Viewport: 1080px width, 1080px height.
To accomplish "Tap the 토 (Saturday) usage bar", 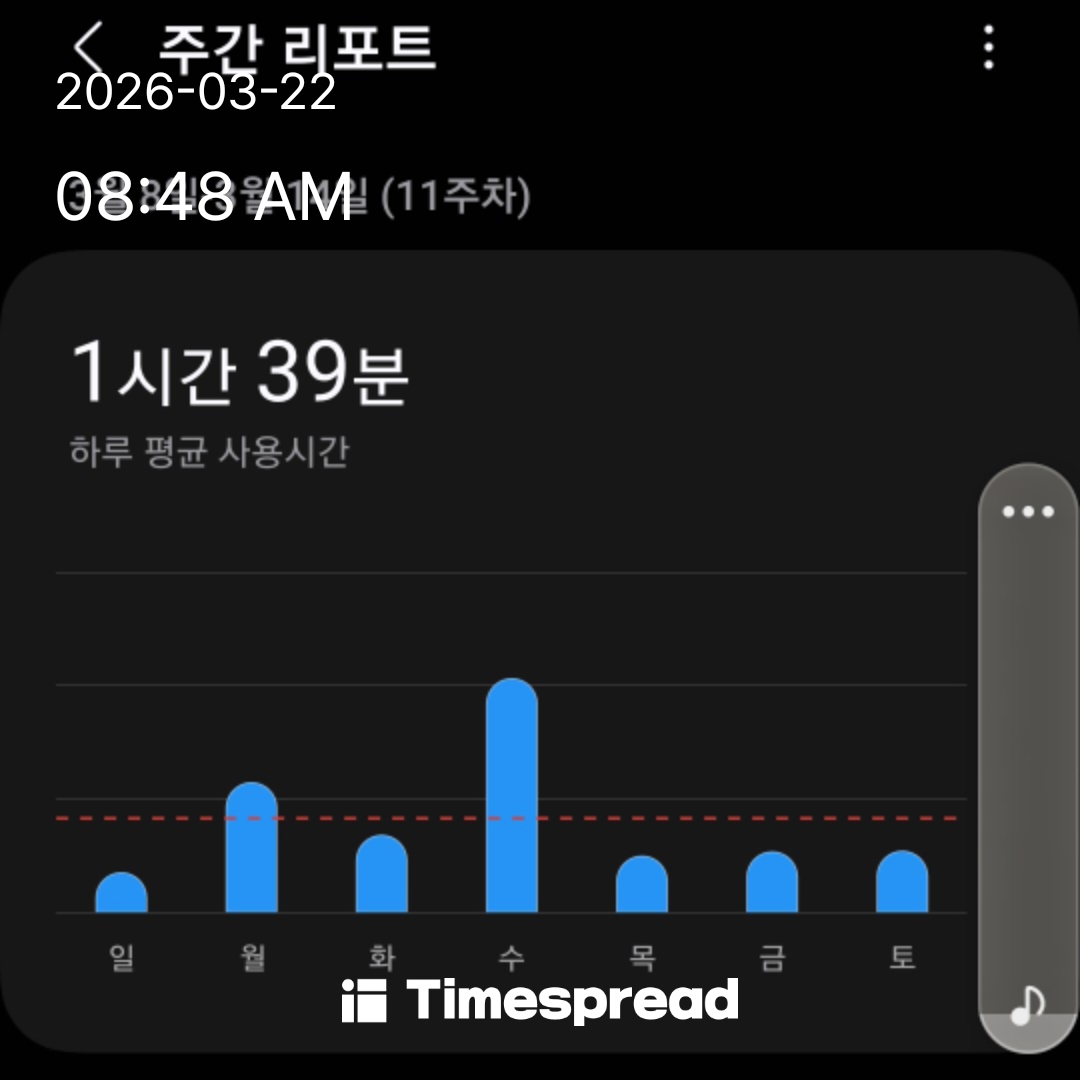I will click(x=901, y=882).
